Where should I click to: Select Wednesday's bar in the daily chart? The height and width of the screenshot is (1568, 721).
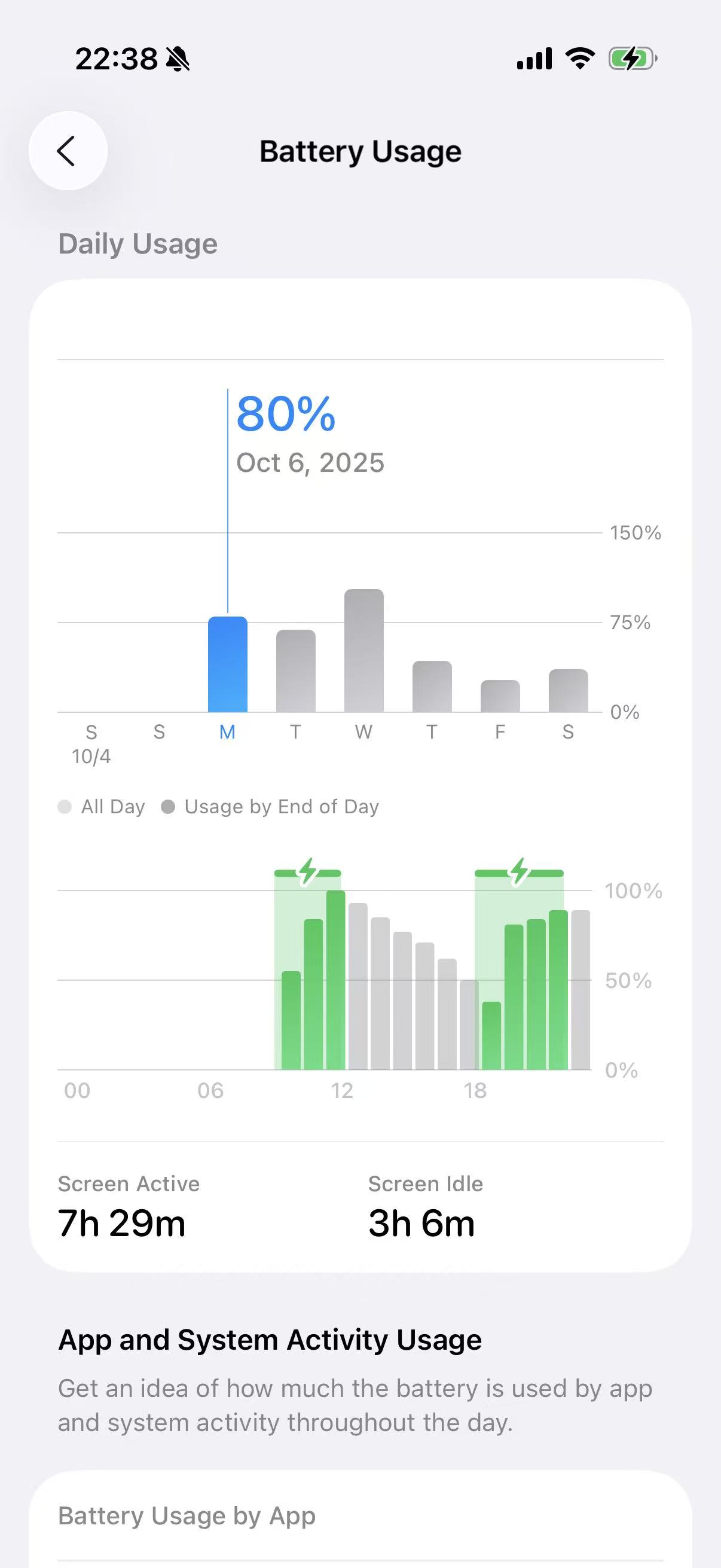(364, 650)
